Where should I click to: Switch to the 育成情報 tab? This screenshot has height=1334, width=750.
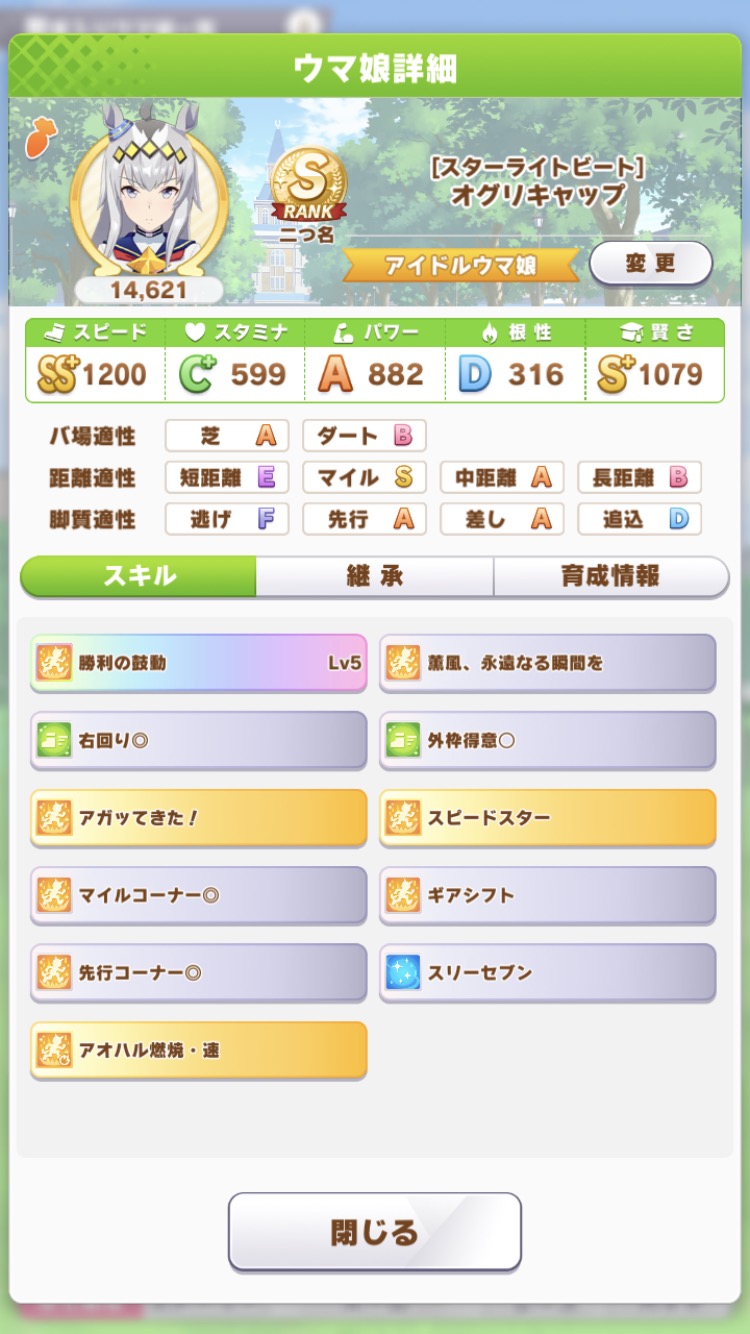coord(610,576)
